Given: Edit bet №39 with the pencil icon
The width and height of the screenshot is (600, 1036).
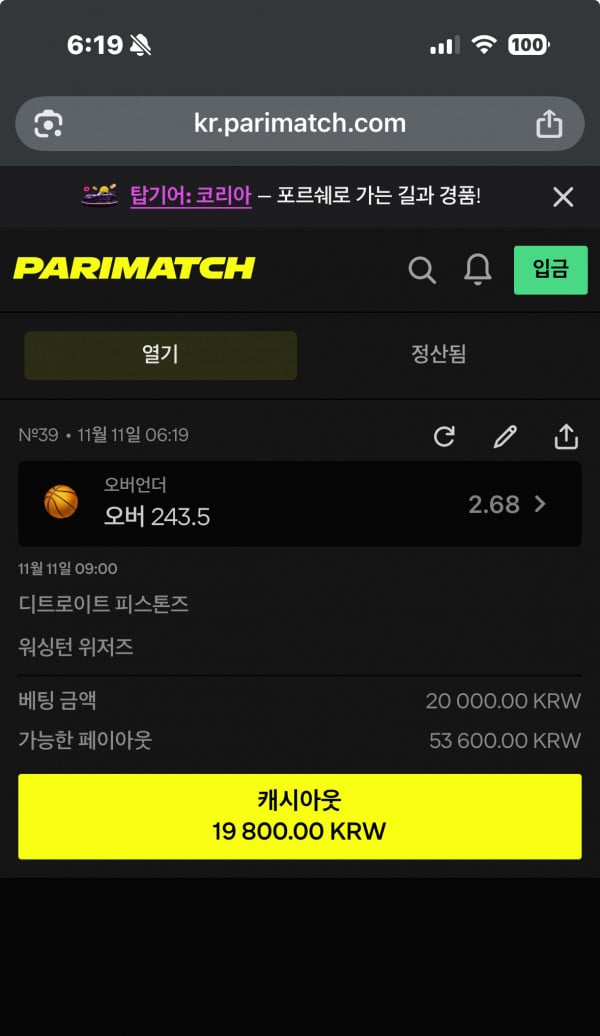Looking at the screenshot, I should click(505, 436).
